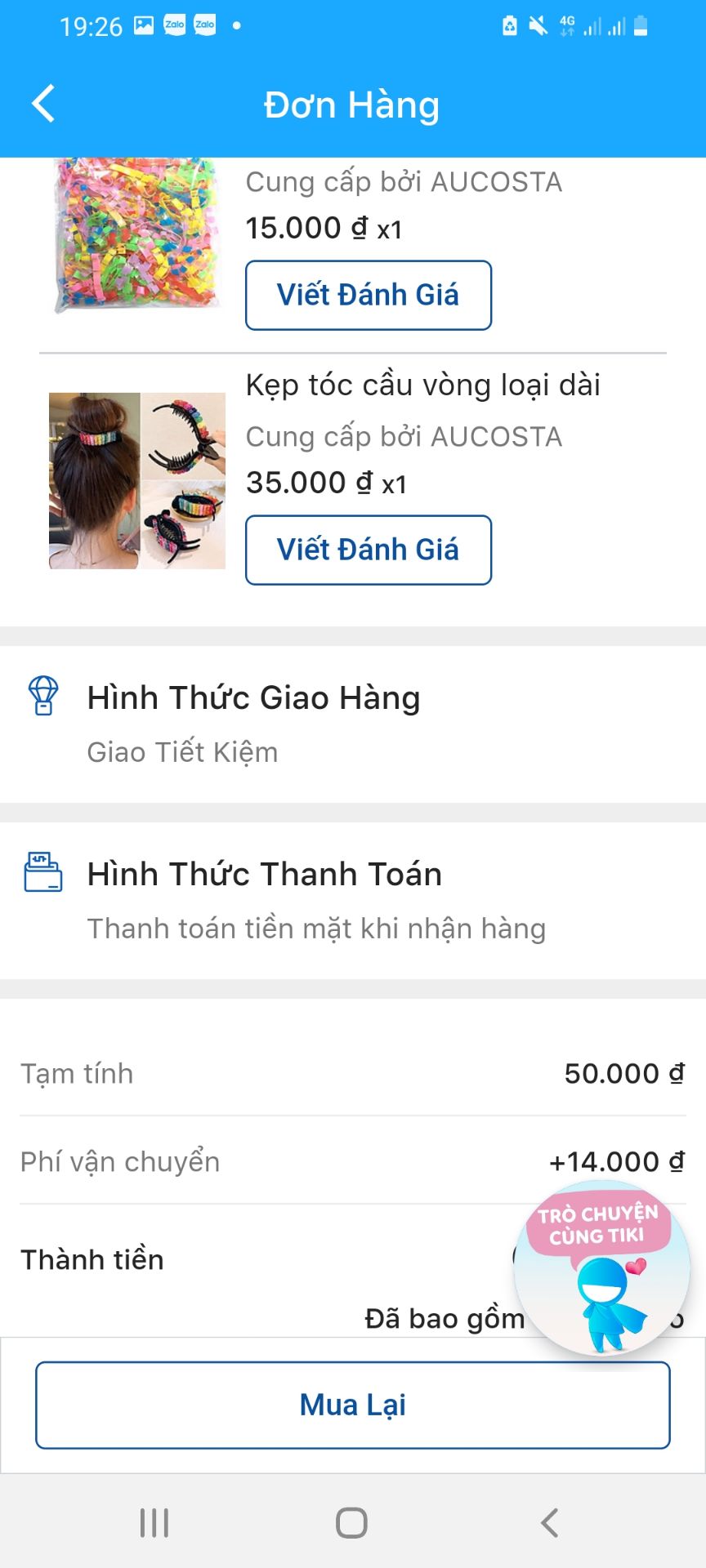The image size is (706, 1568).
Task: Select seller AUCOSTA under the hair clip
Action: tap(405, 436)
